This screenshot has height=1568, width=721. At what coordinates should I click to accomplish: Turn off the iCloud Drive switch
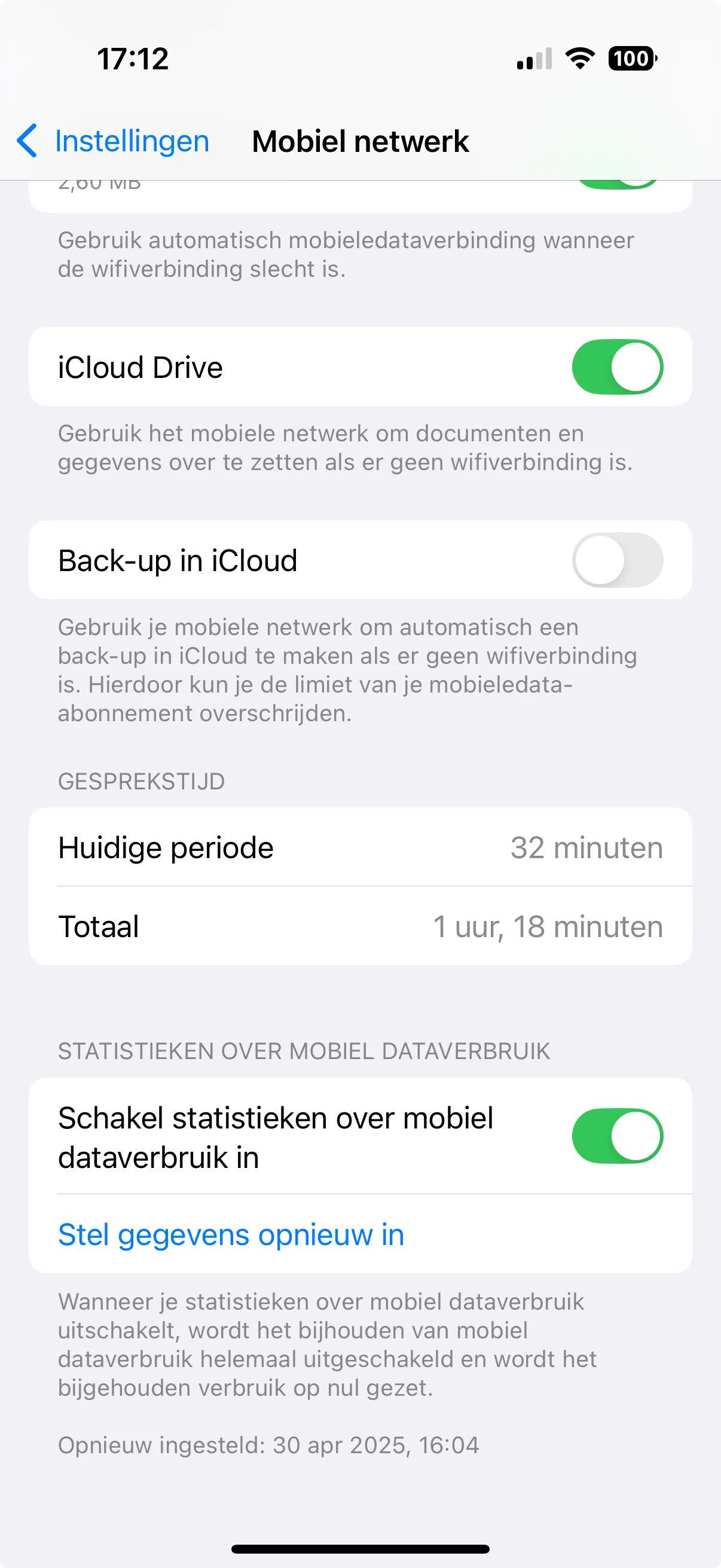[x=616, y=367]
